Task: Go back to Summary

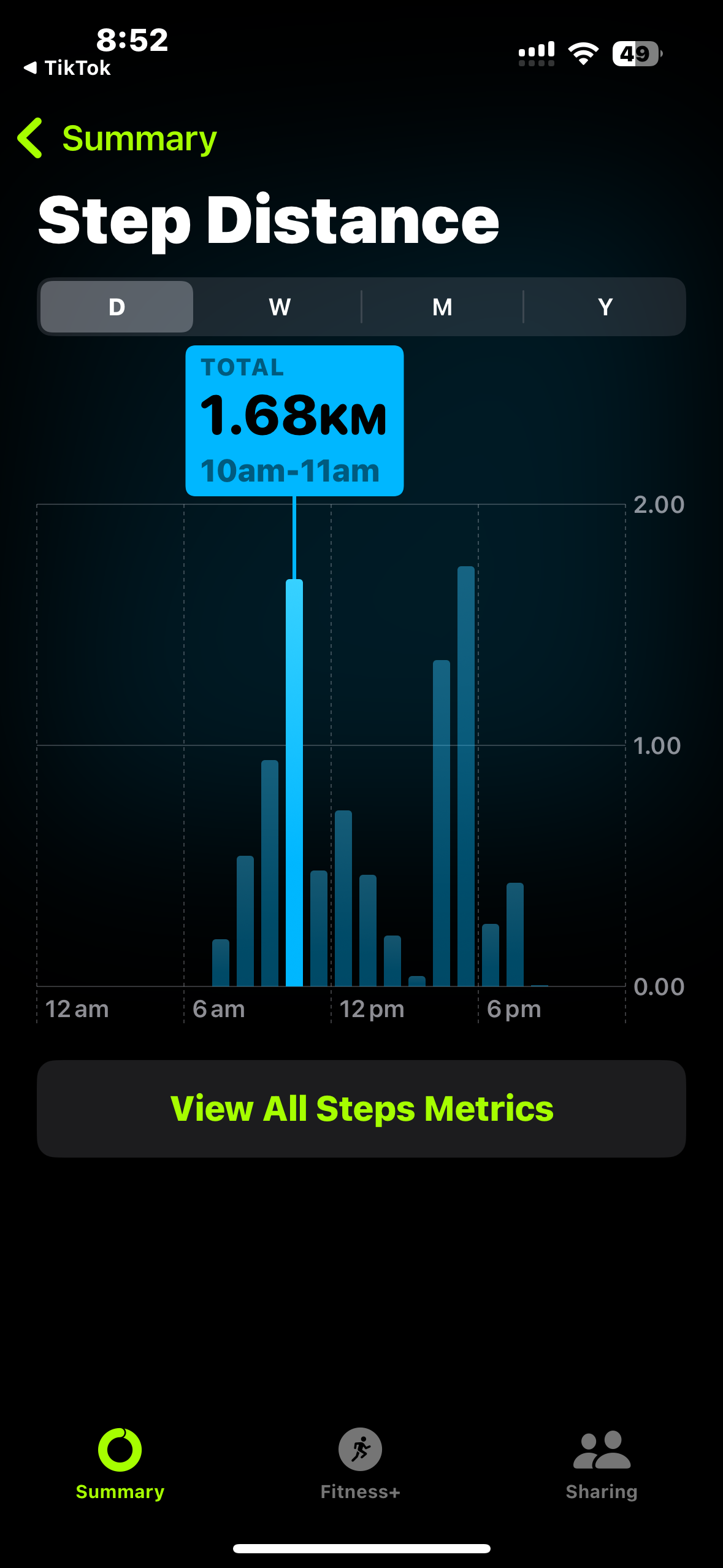Action: pyautogui.click(x=117, y=138)
